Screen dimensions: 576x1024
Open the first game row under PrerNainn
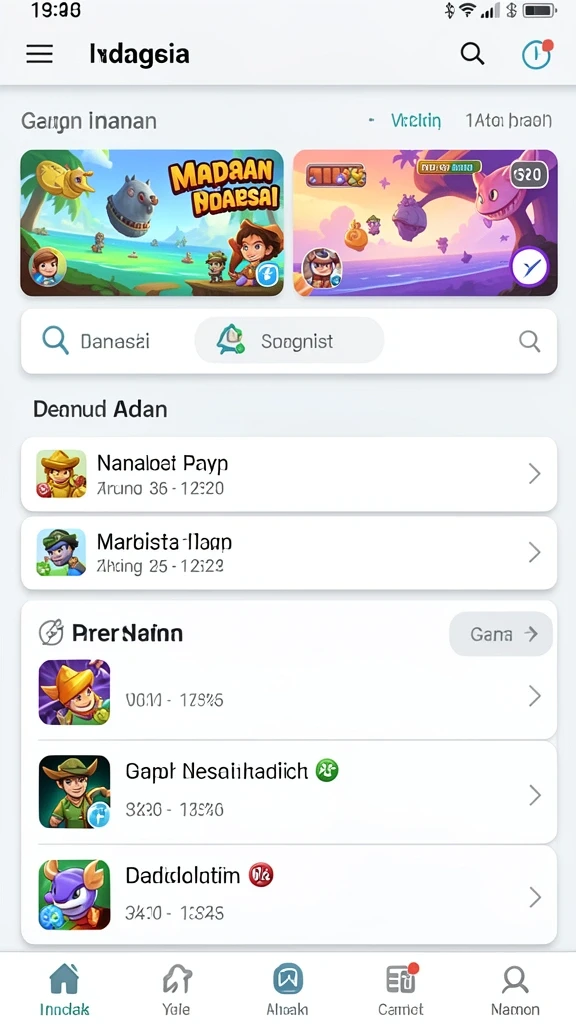pos(289,694)
